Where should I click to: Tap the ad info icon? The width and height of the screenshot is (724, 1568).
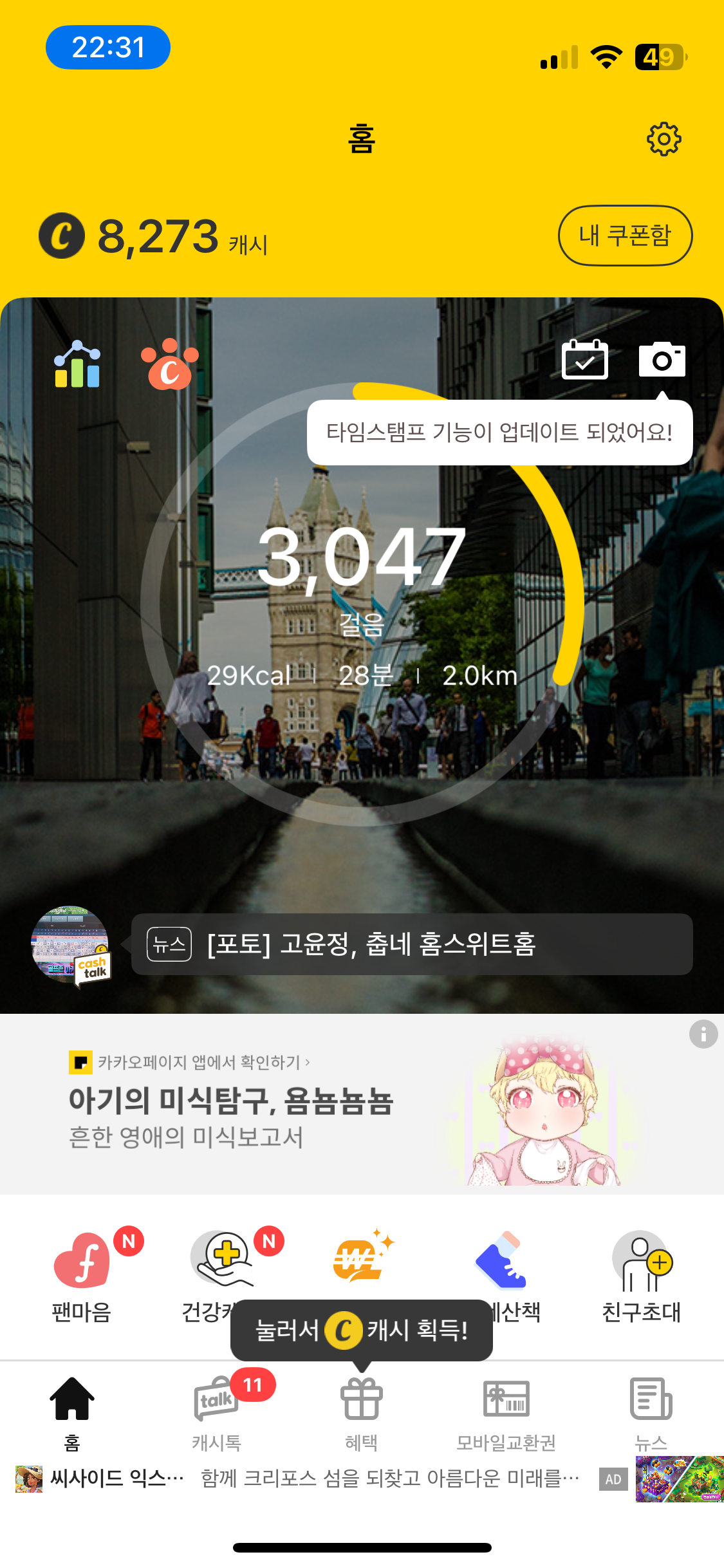click(703, 1034)
